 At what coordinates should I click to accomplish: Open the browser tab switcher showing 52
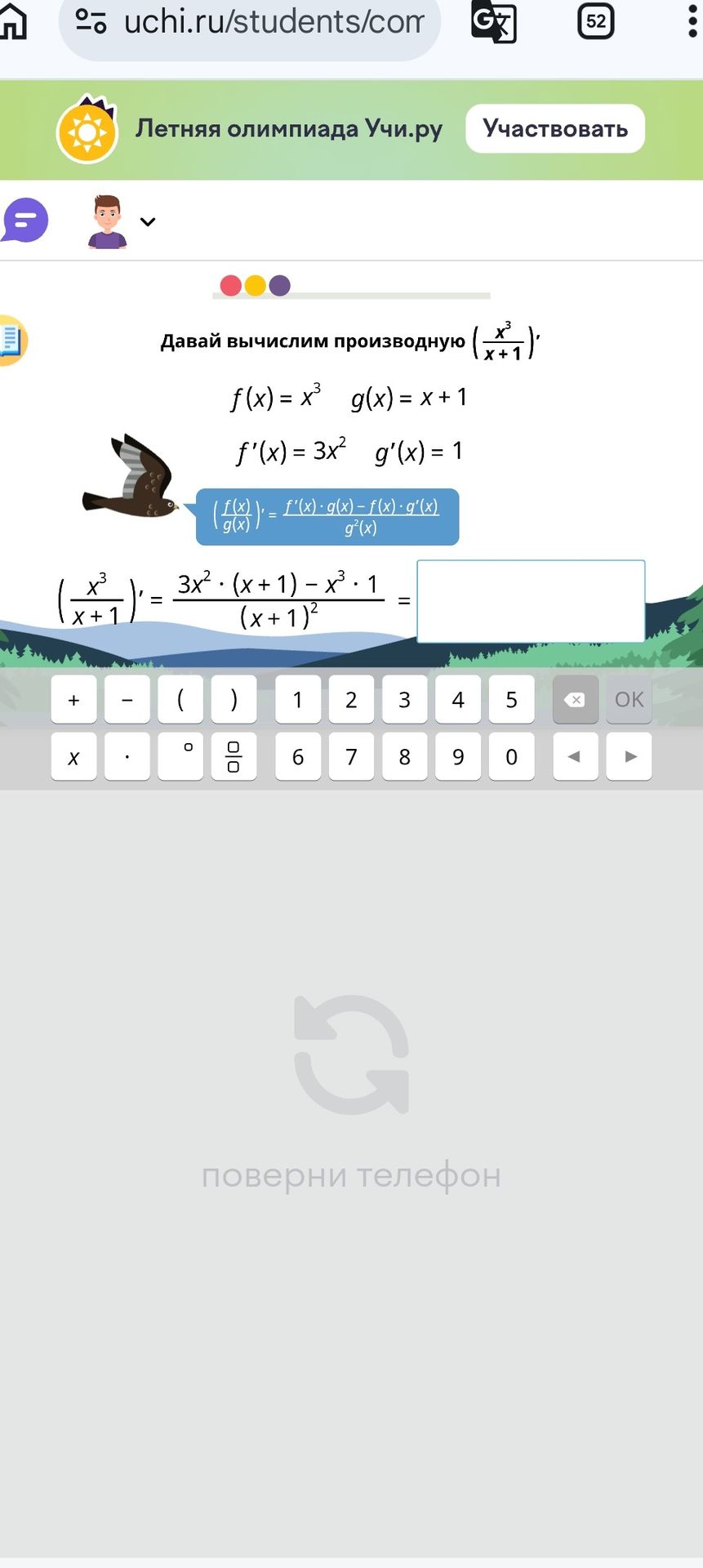(596, 21)
